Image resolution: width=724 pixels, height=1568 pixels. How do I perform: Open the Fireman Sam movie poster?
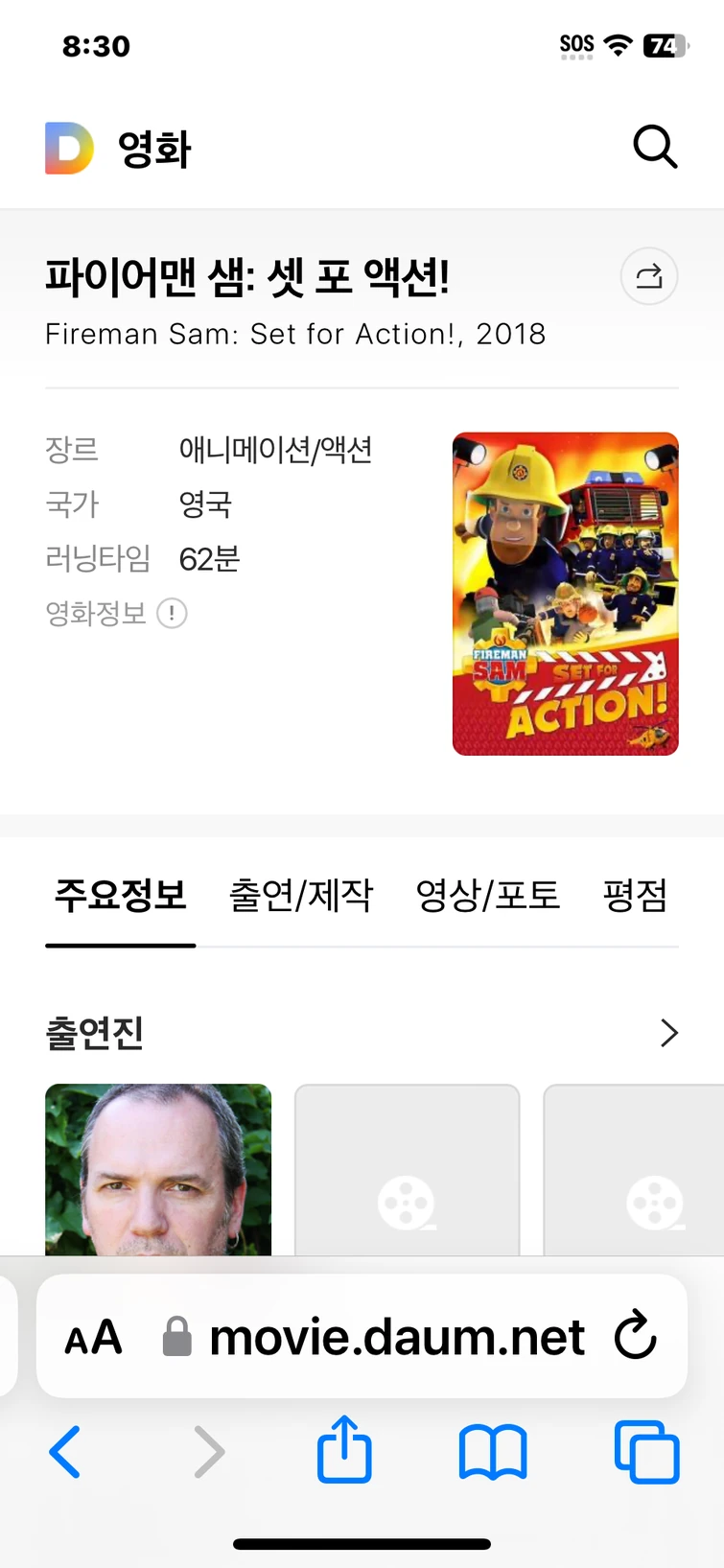coord(565,594)
